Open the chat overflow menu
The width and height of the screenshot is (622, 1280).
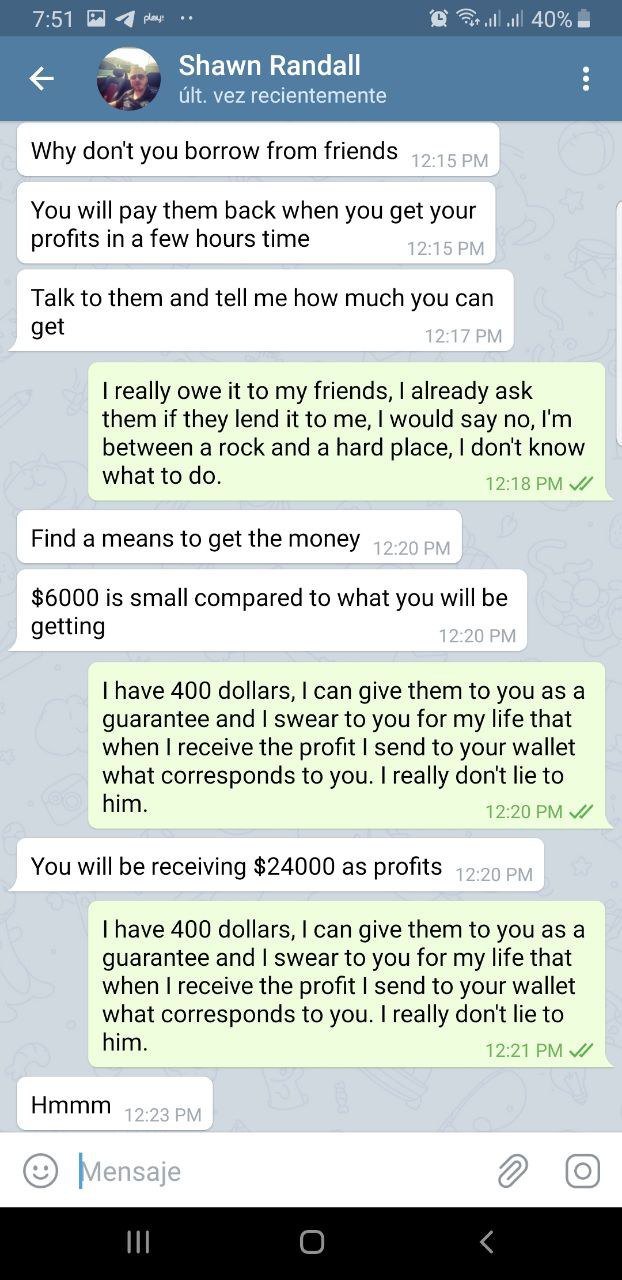(586, 79)
